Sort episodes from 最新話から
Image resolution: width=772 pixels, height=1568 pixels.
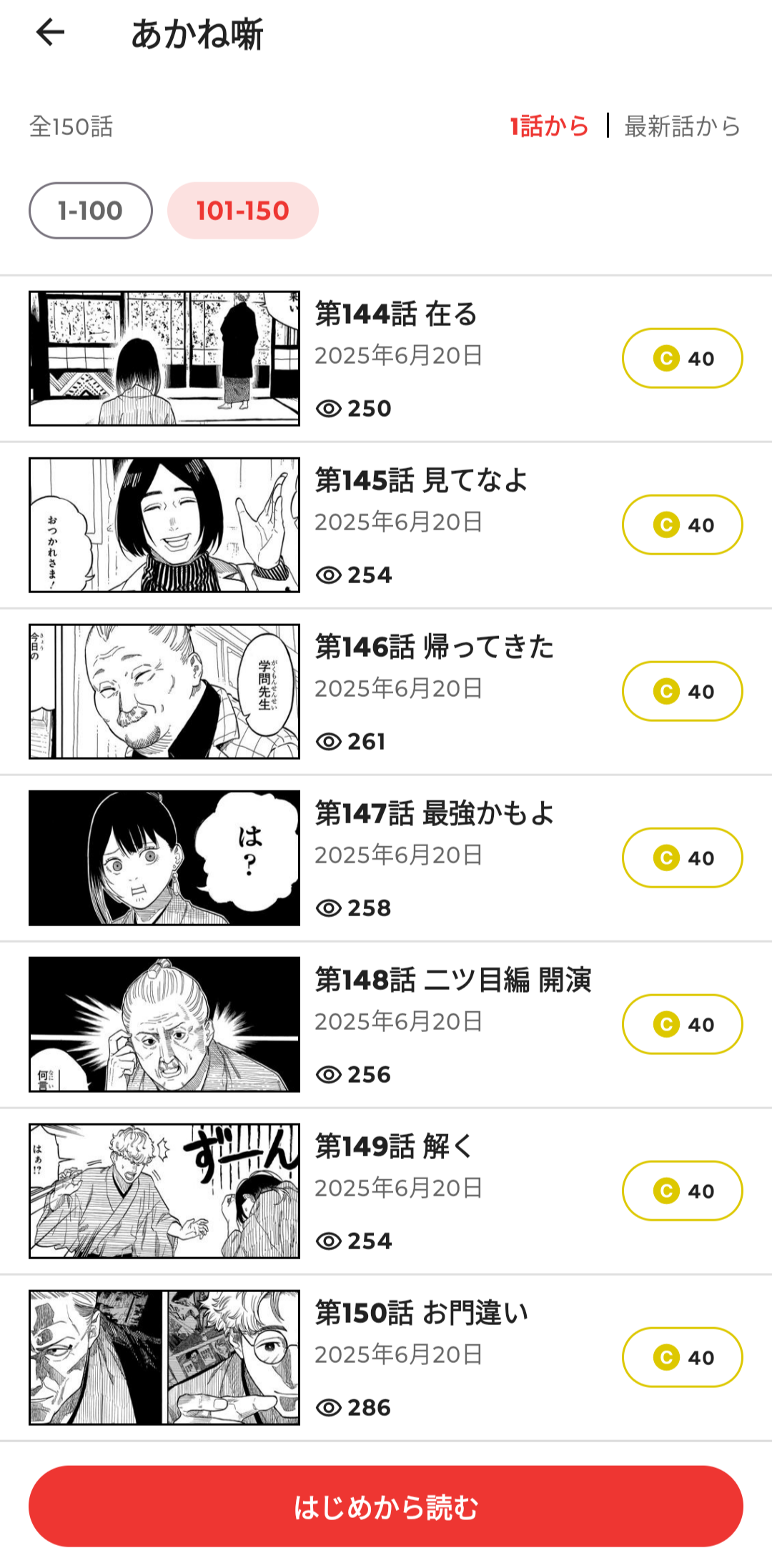point(683,126)
